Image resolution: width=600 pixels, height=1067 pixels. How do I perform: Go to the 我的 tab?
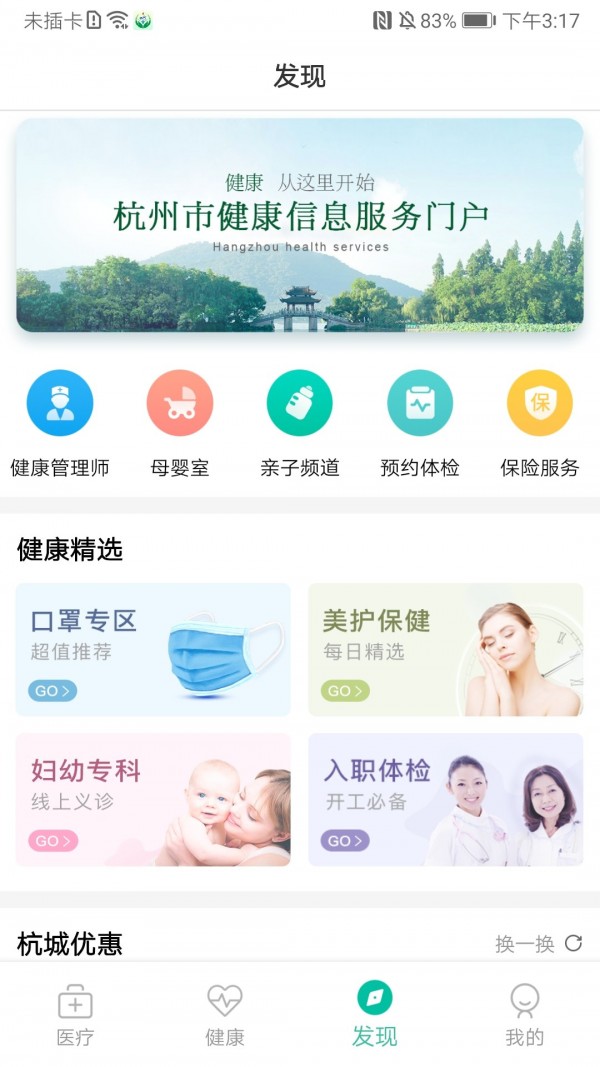(x=524, y=1014)
